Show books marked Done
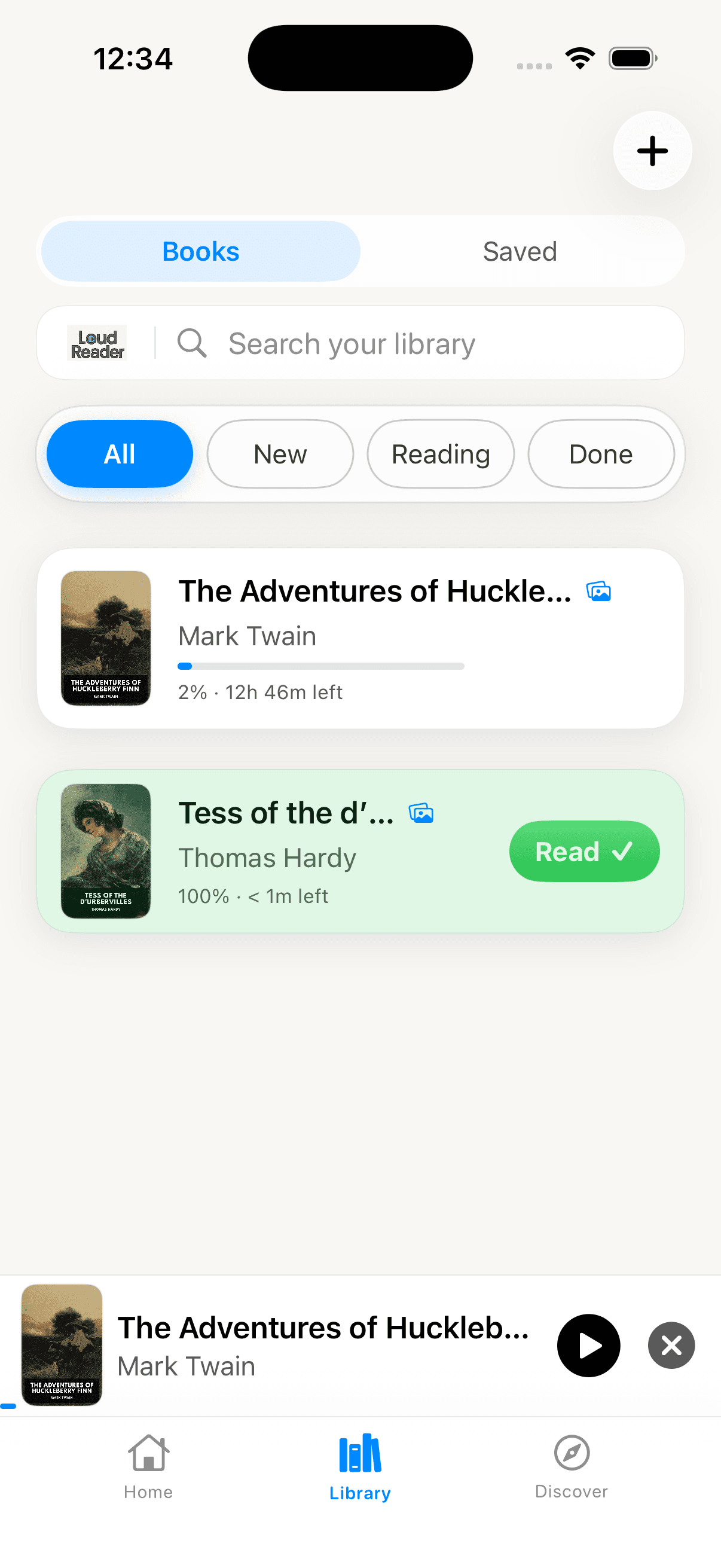Screen dimensions: 721x1568 600,454
